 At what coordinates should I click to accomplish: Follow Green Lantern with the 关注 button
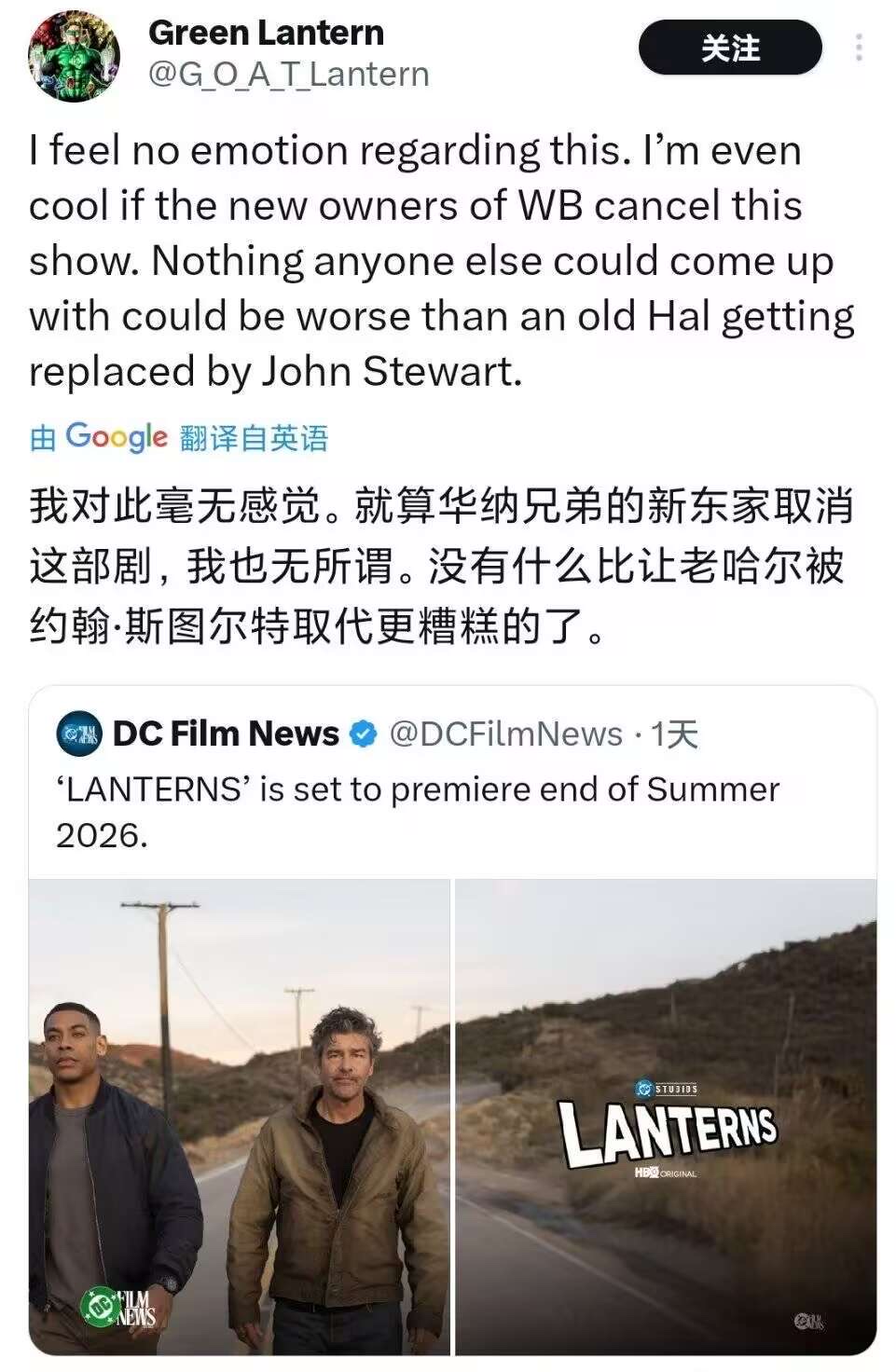tap(730, 48)
